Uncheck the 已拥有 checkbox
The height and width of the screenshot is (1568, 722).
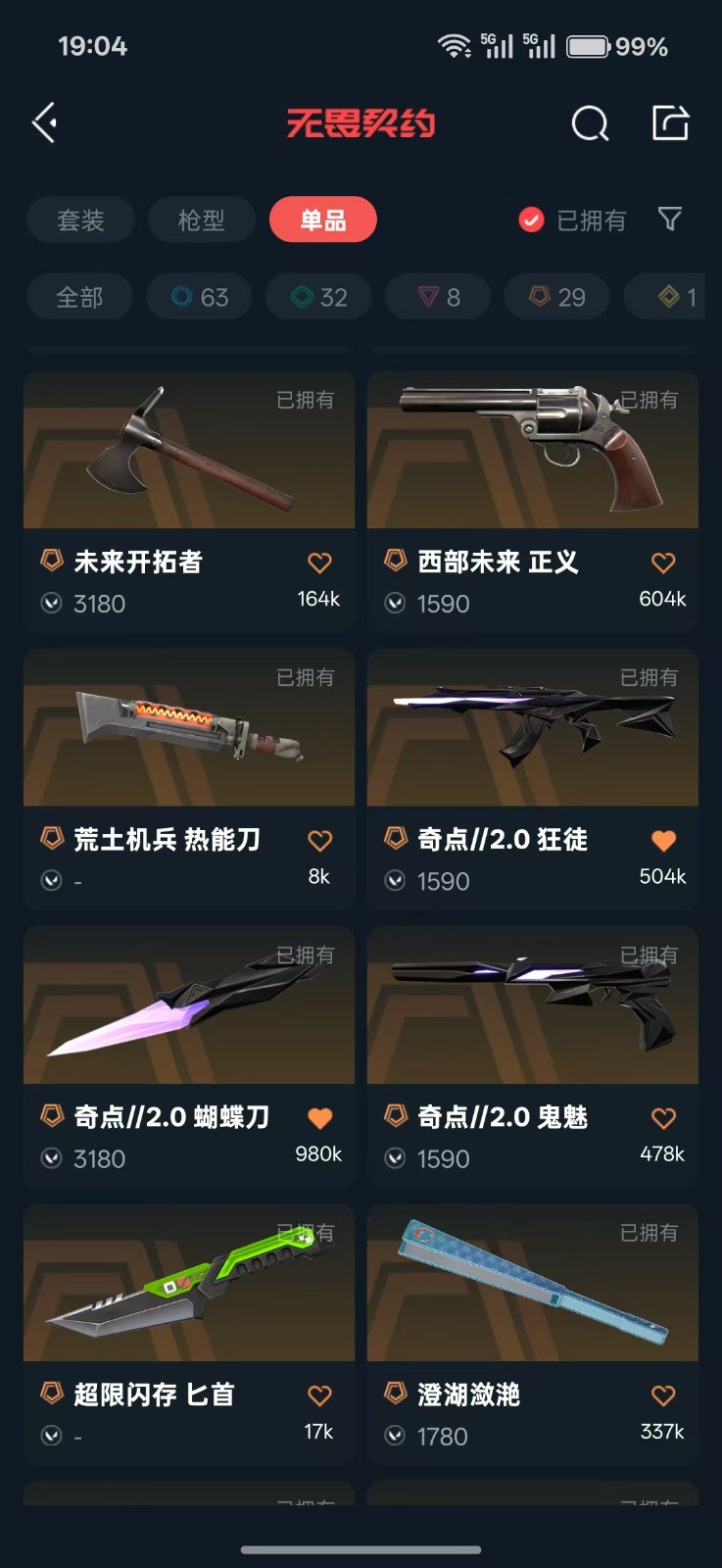tap(531, 220)
